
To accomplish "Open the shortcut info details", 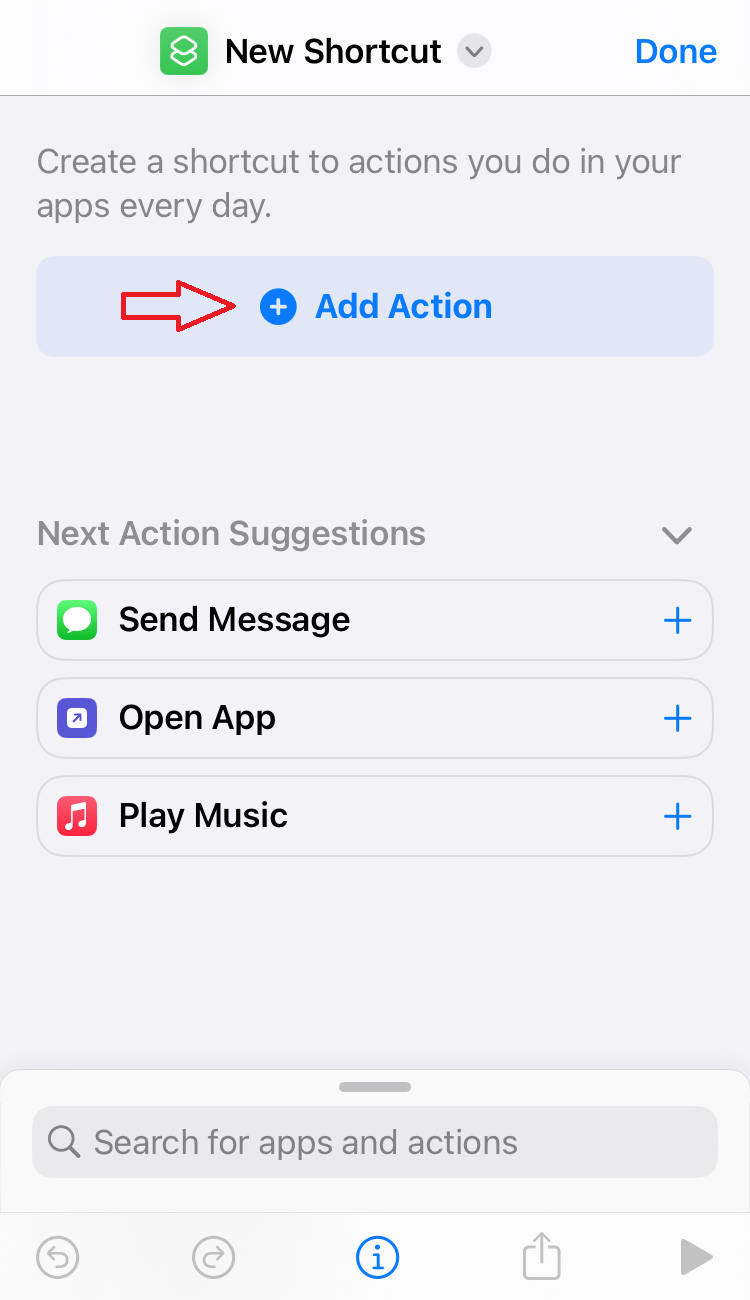I will tap(377, 1257).
